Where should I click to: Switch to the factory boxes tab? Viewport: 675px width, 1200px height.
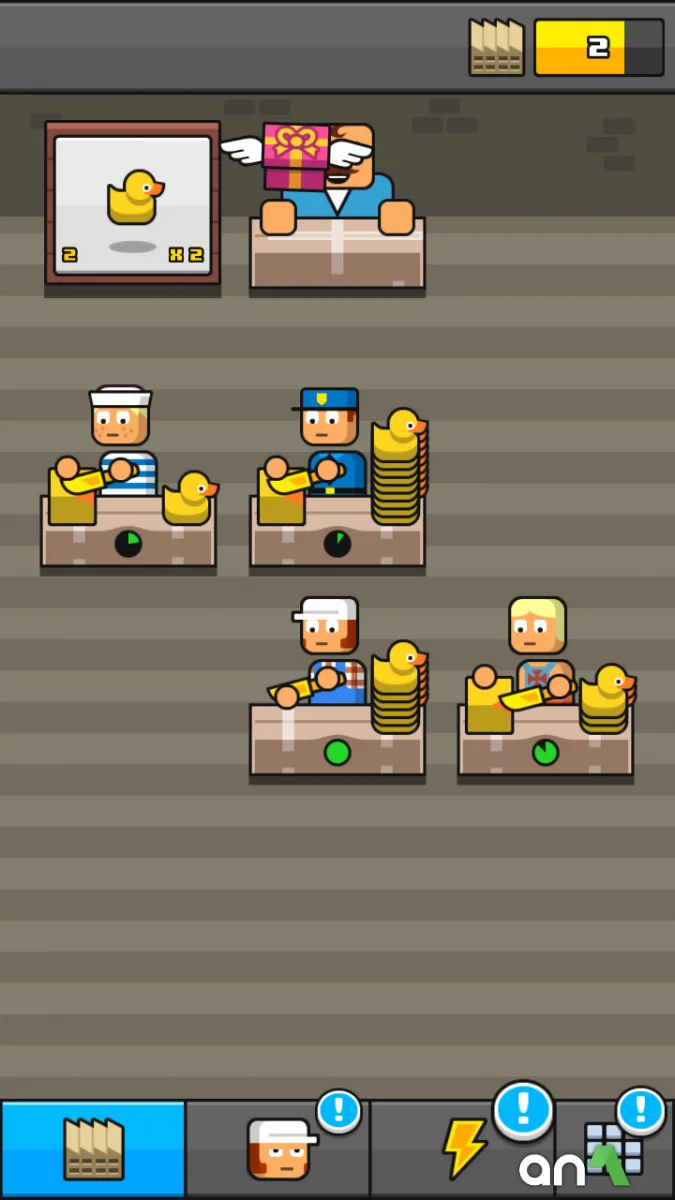click(93, 1149)
